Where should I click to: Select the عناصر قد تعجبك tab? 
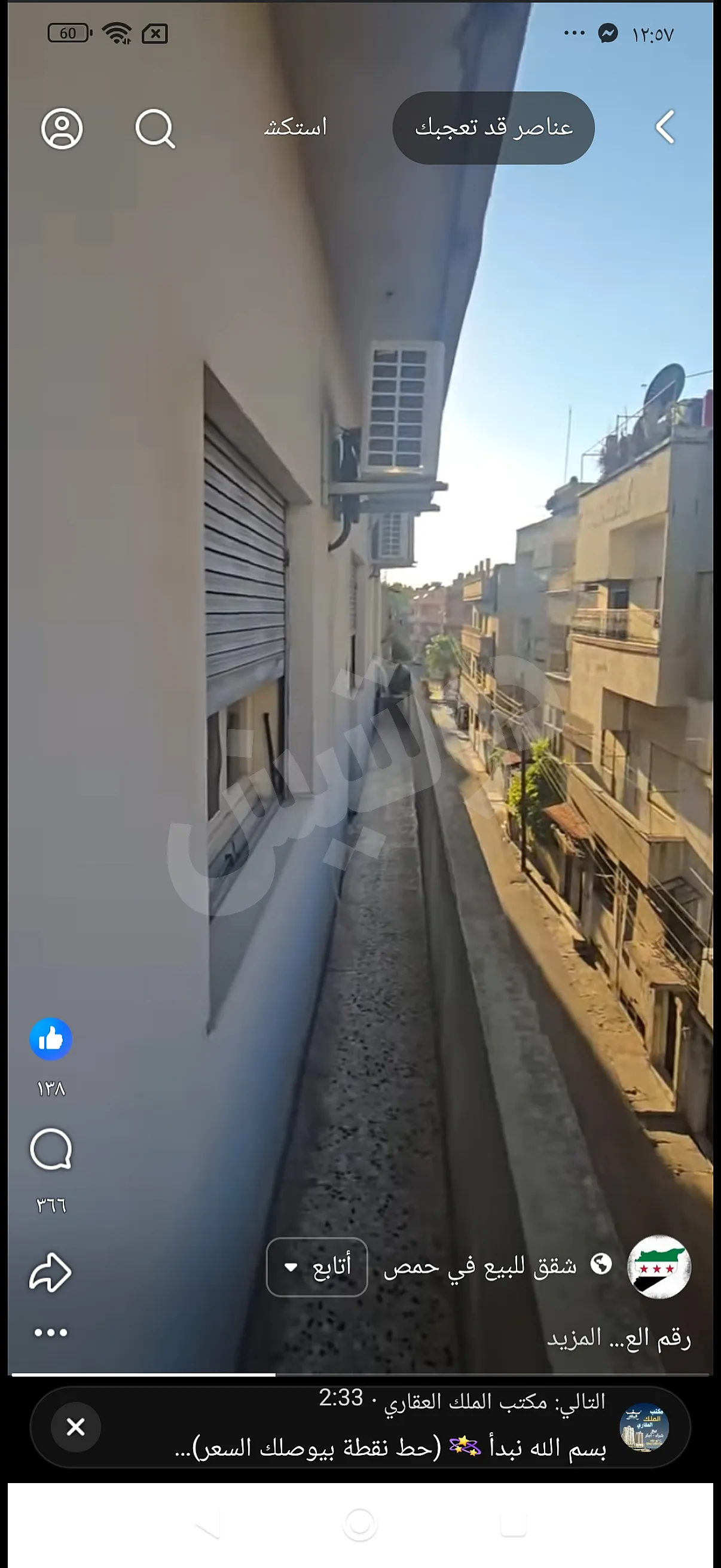pos(493,128)
